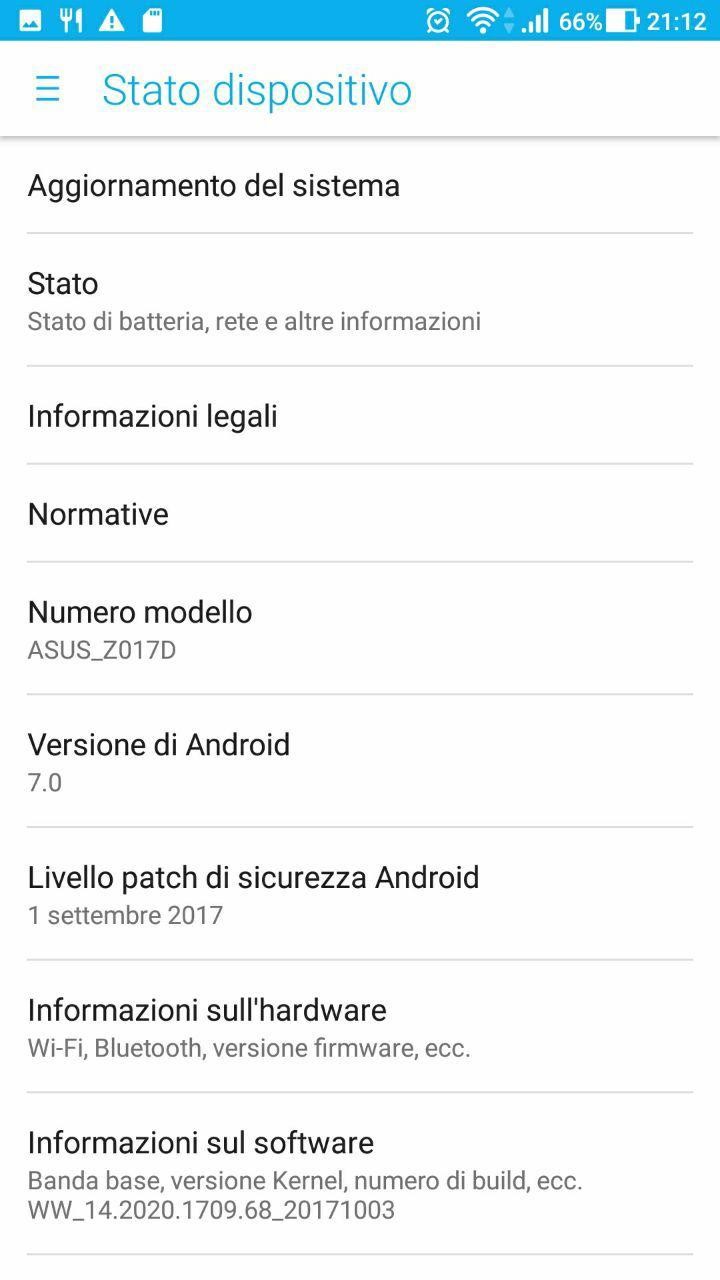Open the hamburger drawer menu
Image resolution: width=720 pixels, height=1280 pixels.
pos(47,89)
